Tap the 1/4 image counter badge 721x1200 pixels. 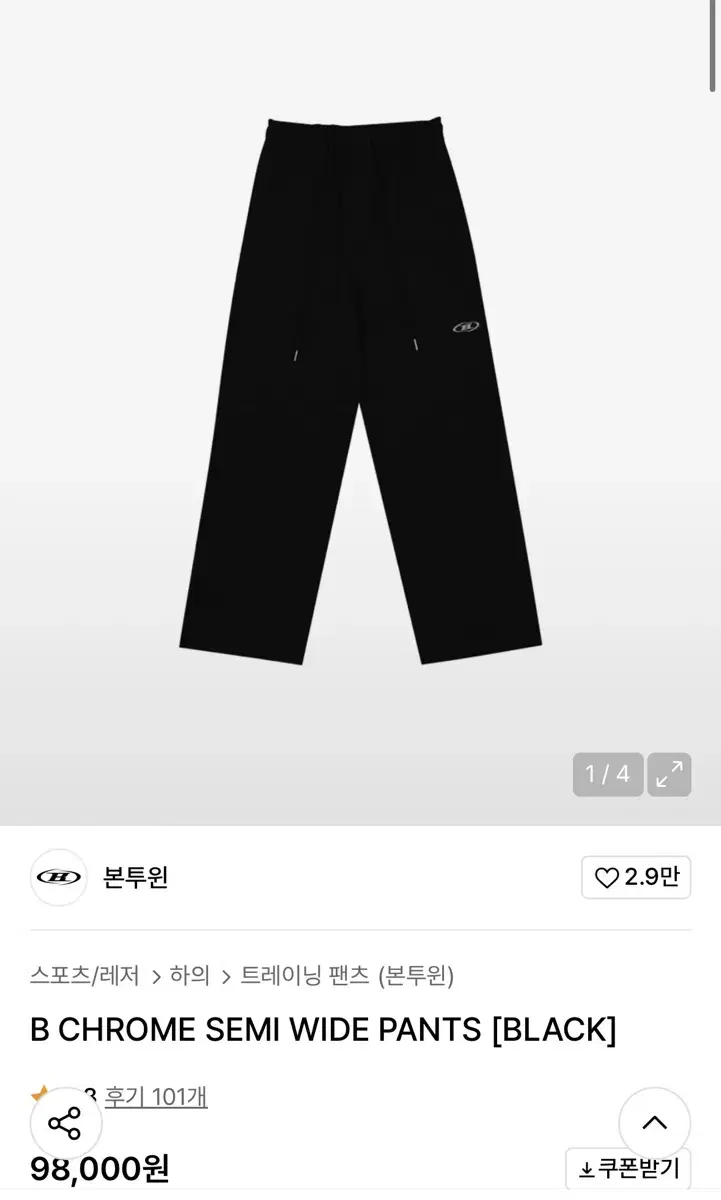[607, 775]
